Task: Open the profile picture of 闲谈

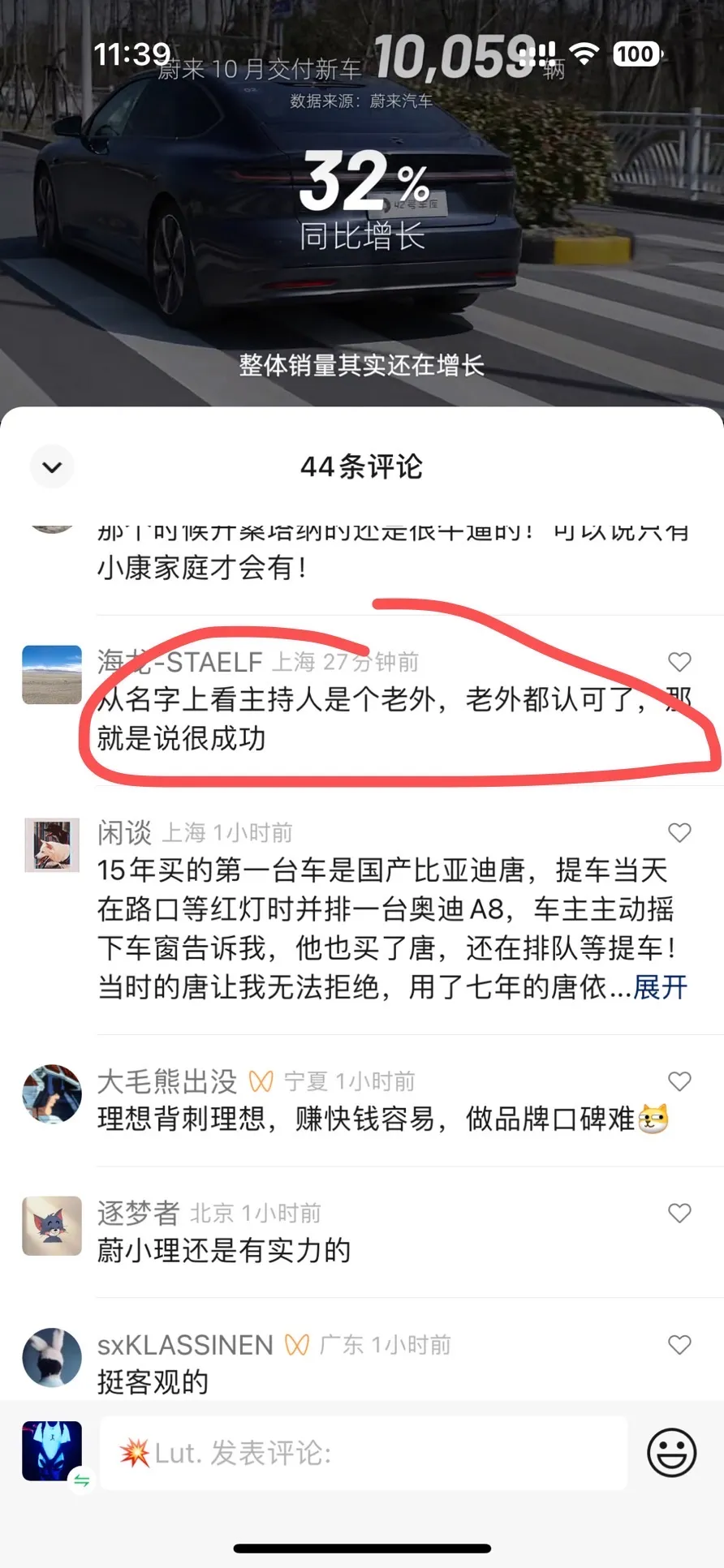Action: point(52,845)
